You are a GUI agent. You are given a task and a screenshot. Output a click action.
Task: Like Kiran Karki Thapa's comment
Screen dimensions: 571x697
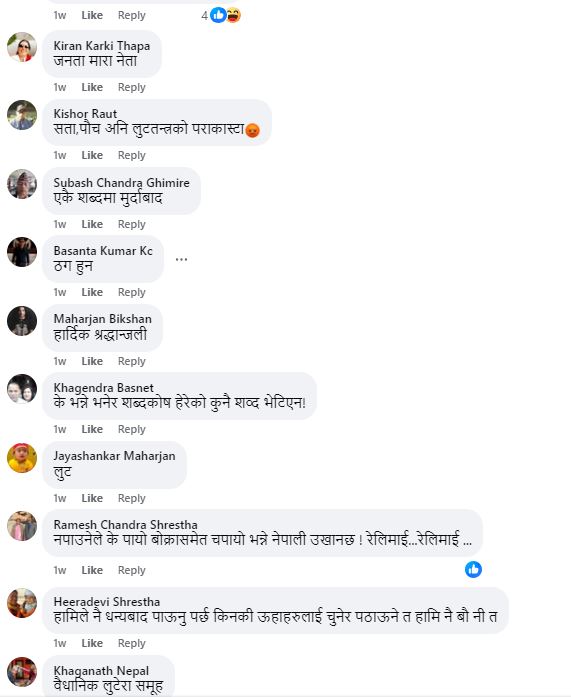pos(92,87)
